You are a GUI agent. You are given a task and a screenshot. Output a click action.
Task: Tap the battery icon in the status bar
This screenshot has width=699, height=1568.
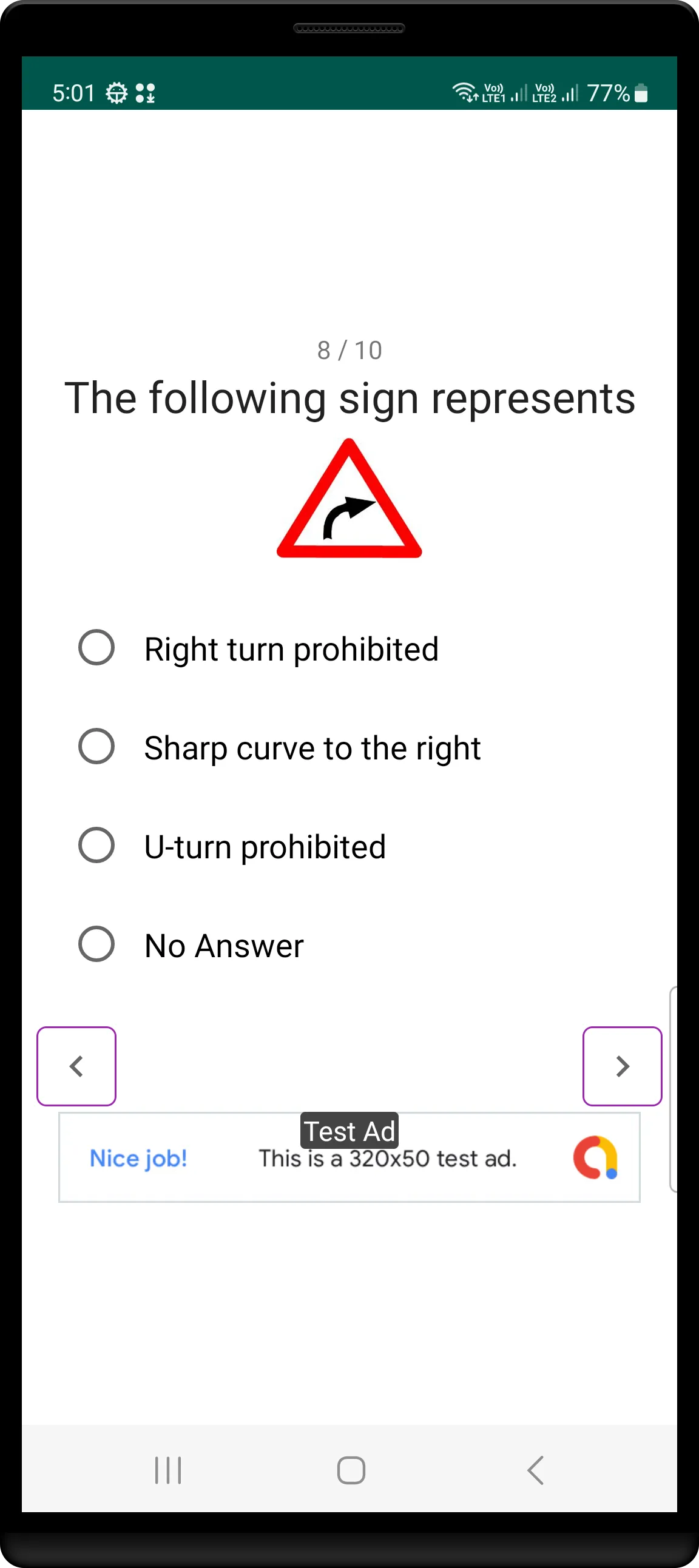[x=641, y=93]
